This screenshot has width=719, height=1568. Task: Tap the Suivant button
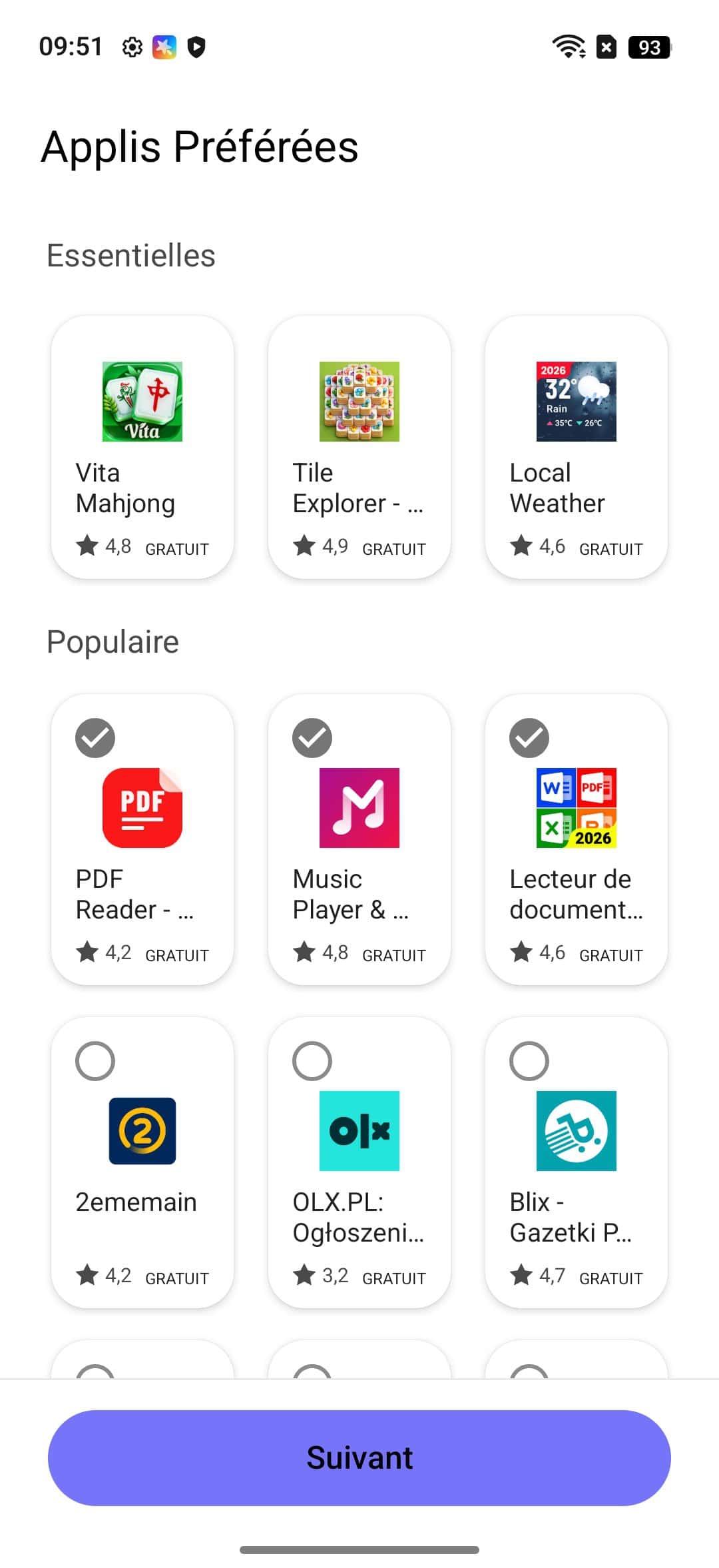tap(359, 1457)
